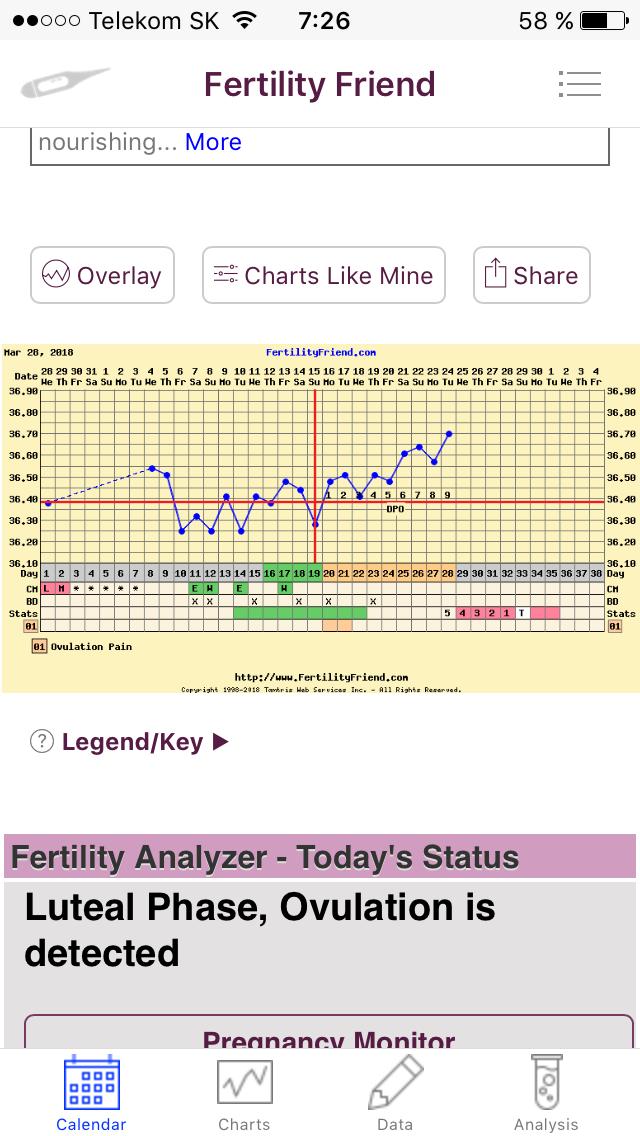640x1136 pixels.
Task: Open the blue More link
Action: (x=213, y=142)
